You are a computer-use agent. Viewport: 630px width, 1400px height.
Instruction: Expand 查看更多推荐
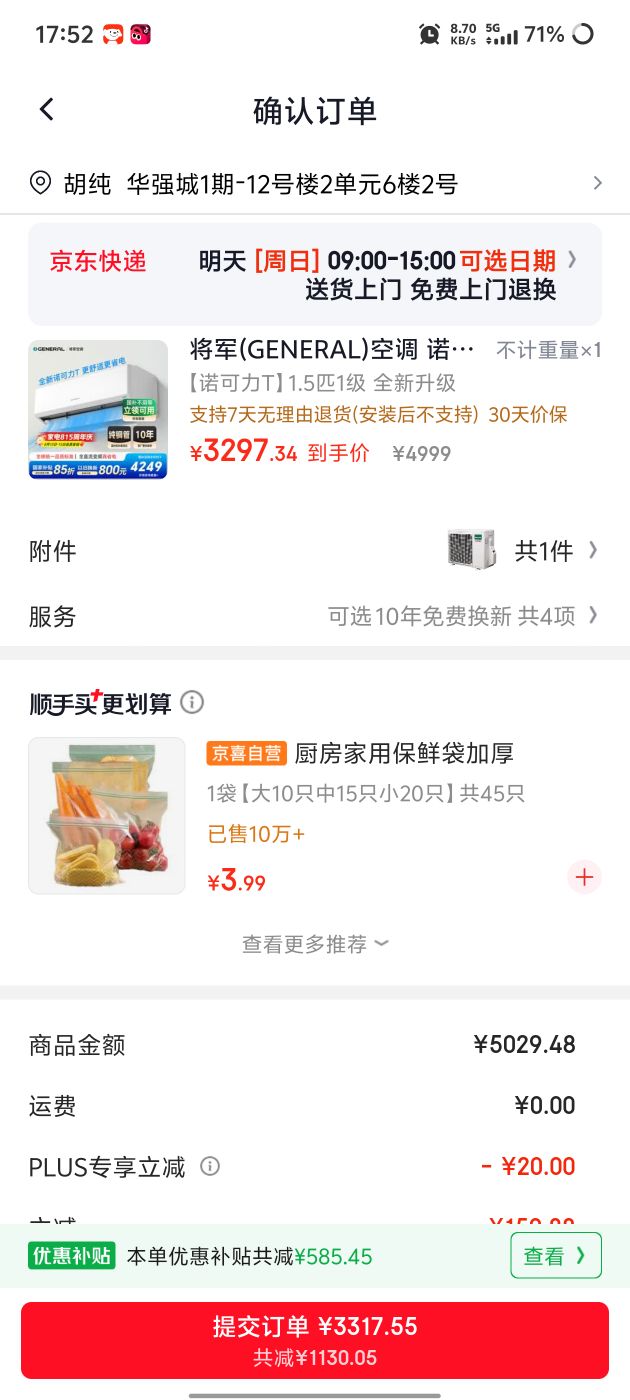click(315, 944)
